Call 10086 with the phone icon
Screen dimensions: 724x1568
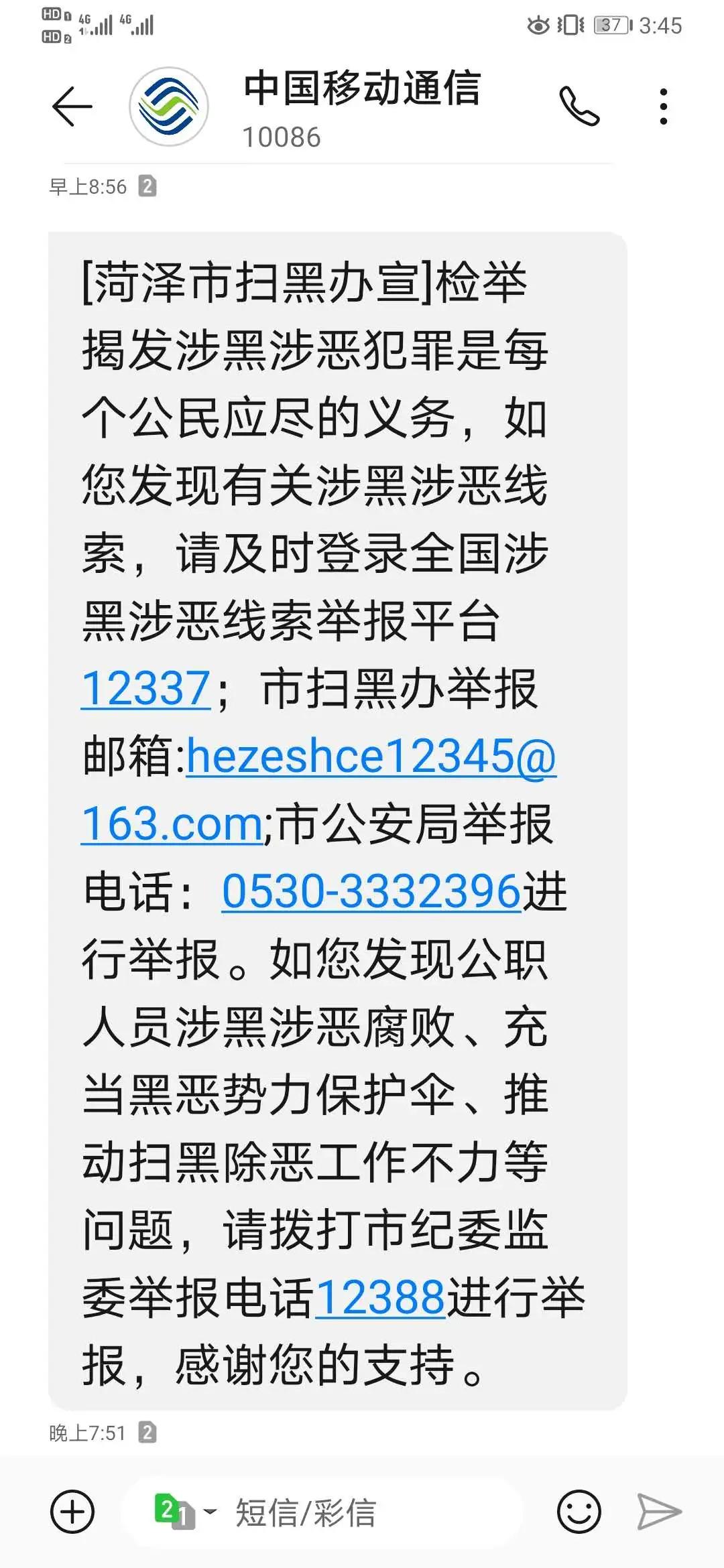[579, 107]
